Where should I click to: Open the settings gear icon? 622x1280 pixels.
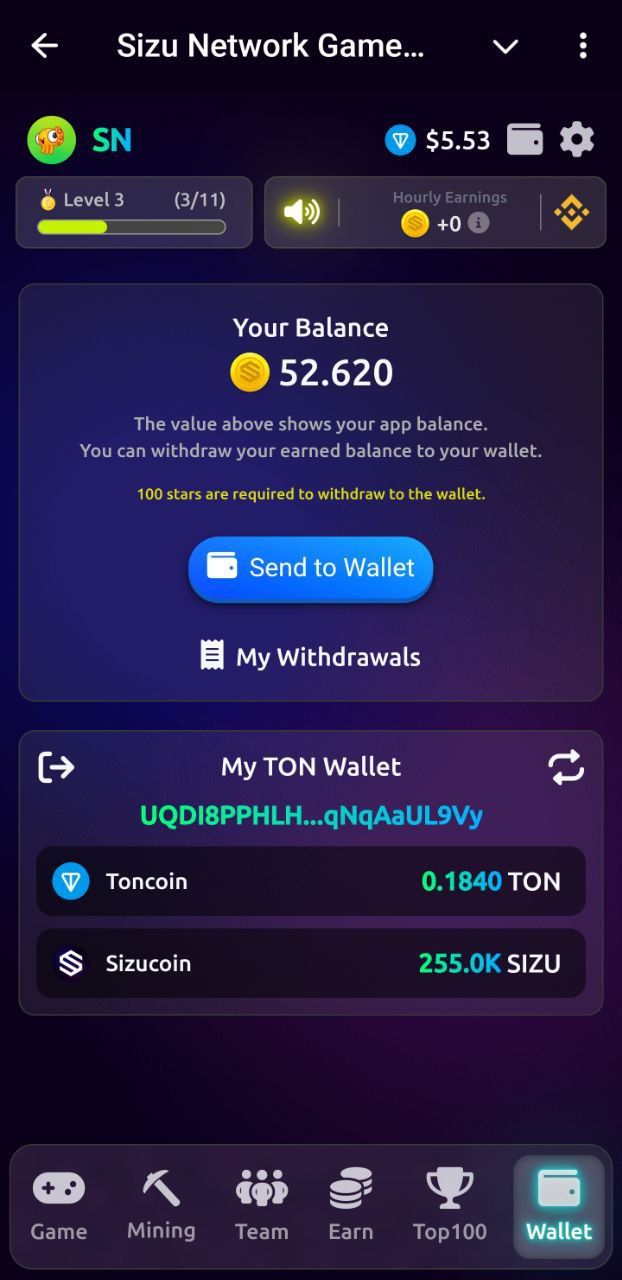tap(577, 140)
